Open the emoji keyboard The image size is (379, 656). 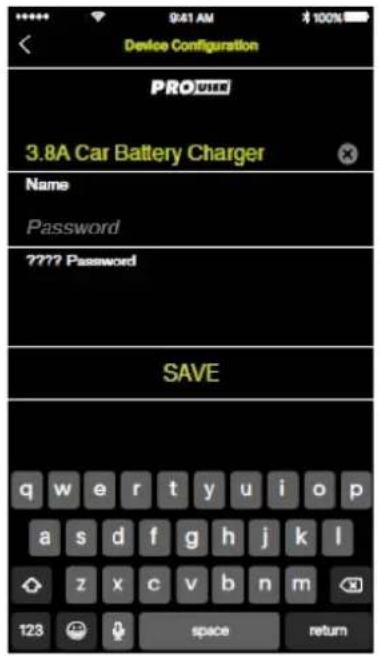point(77,630)
